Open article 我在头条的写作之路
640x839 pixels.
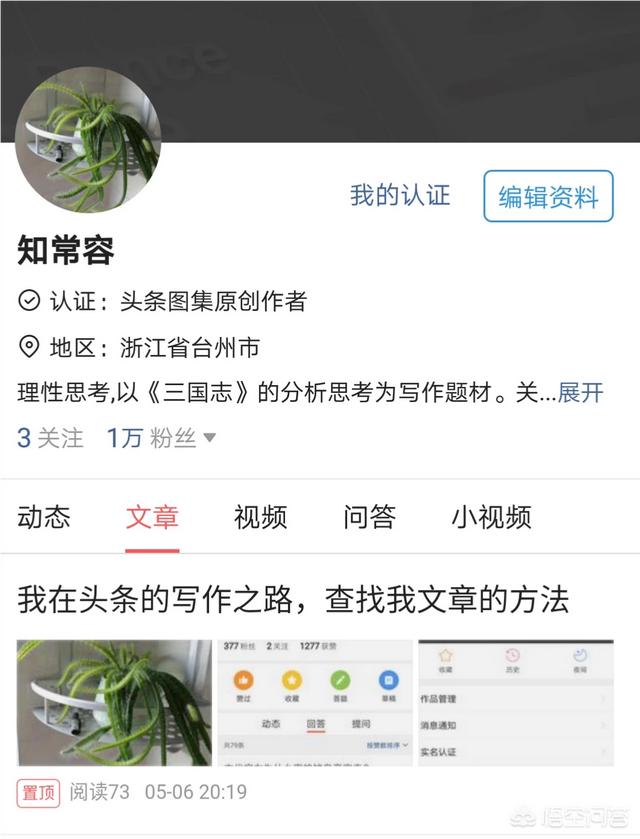(x=293, y=599)
